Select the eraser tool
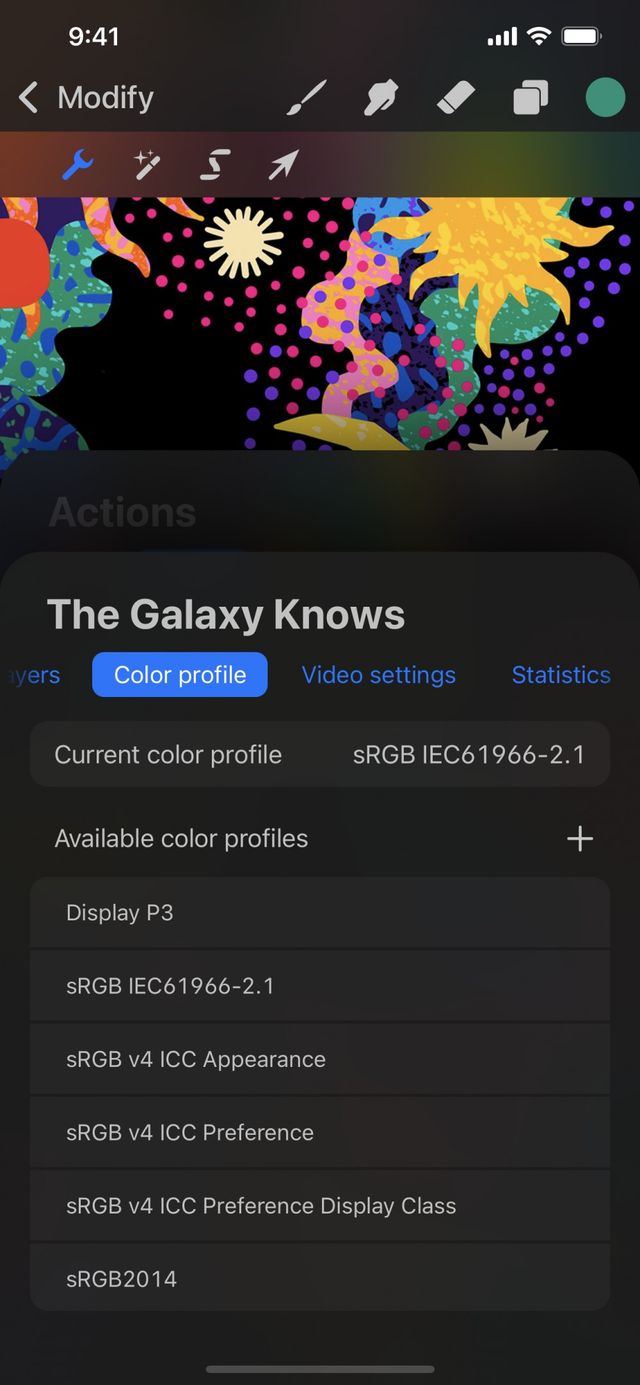The image size is (640, 1385). 455,98
